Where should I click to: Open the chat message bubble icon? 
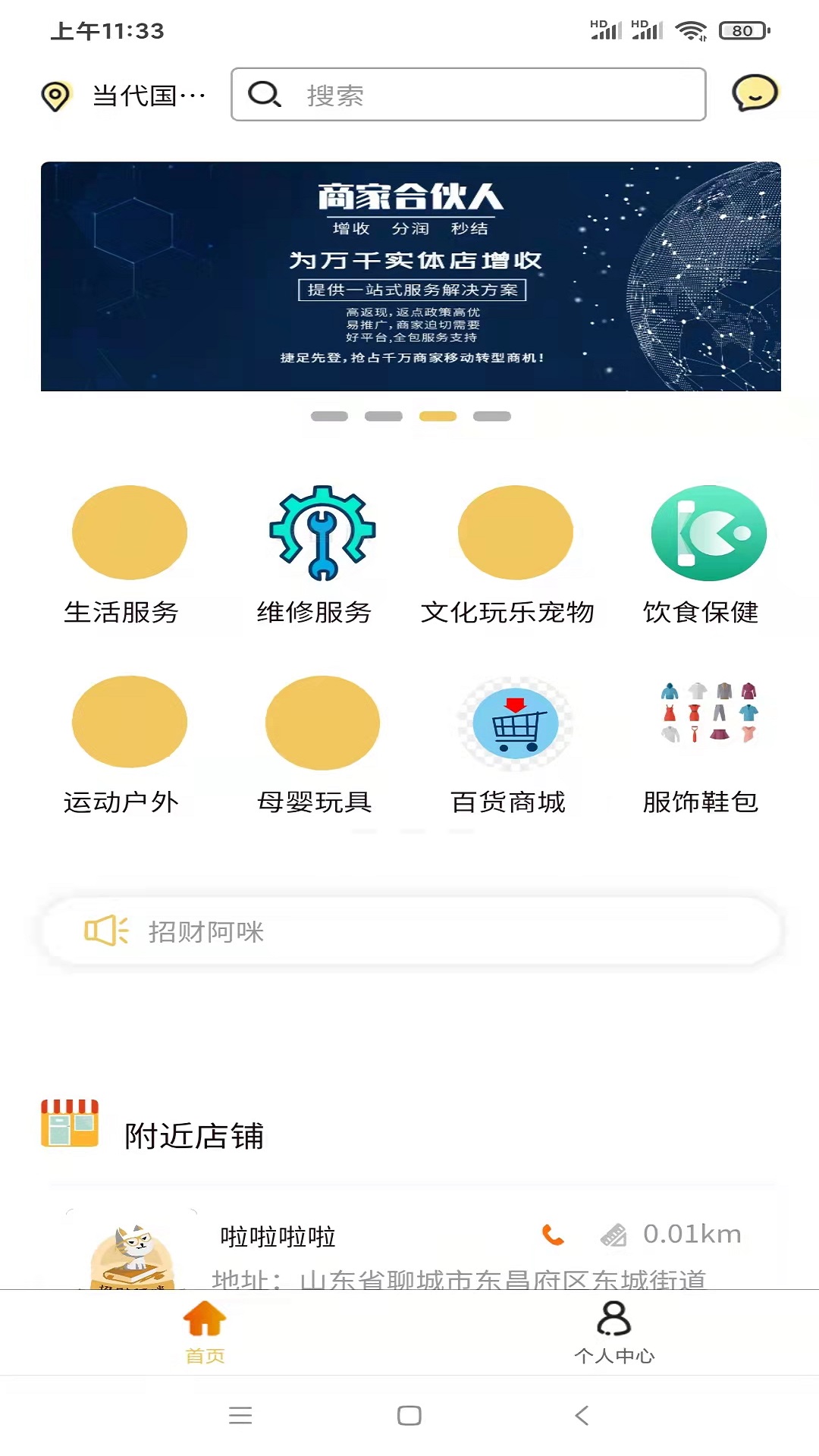click(755, 95)
